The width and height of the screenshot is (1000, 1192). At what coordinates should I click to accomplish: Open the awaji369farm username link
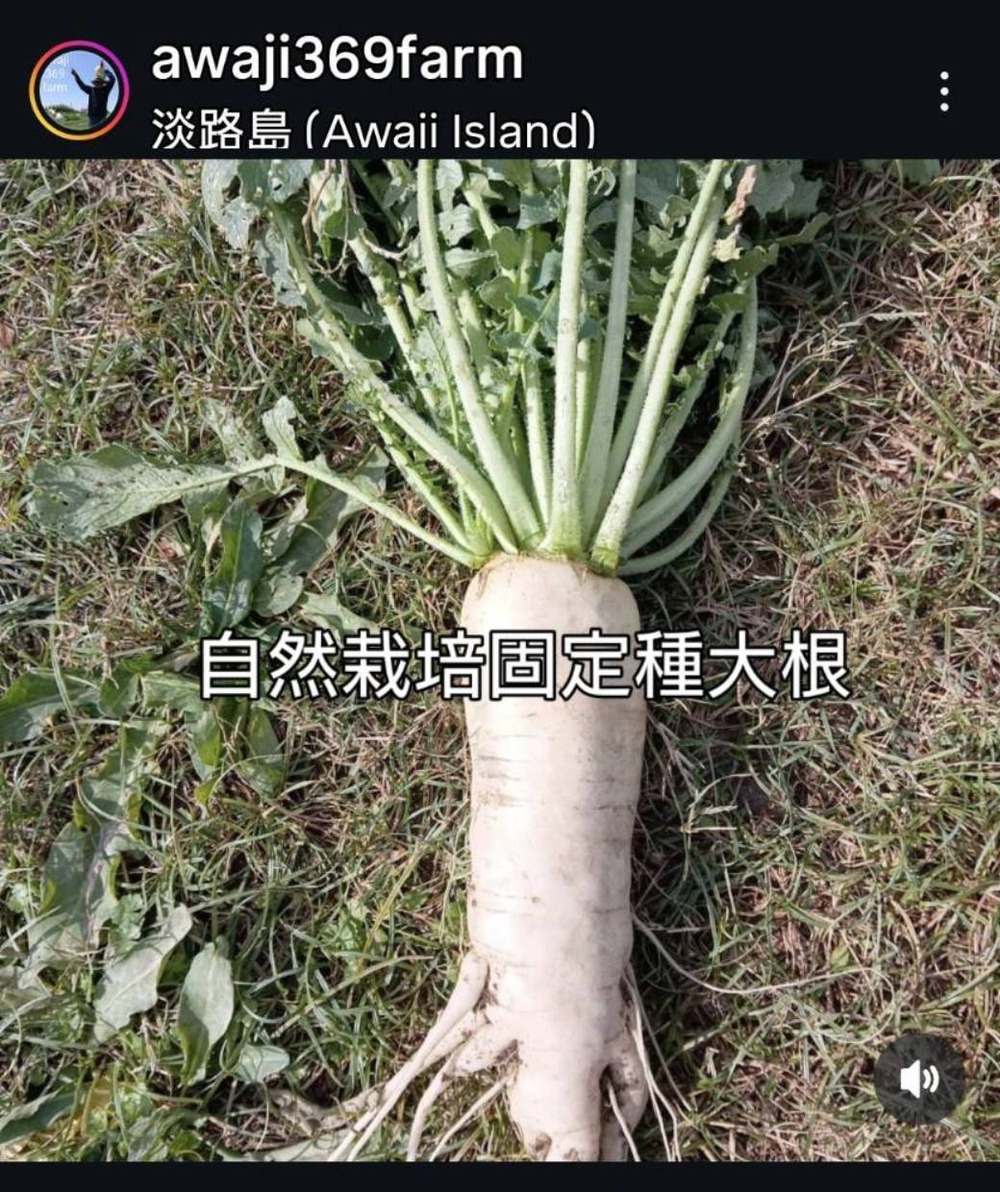(x=337, y=59)
